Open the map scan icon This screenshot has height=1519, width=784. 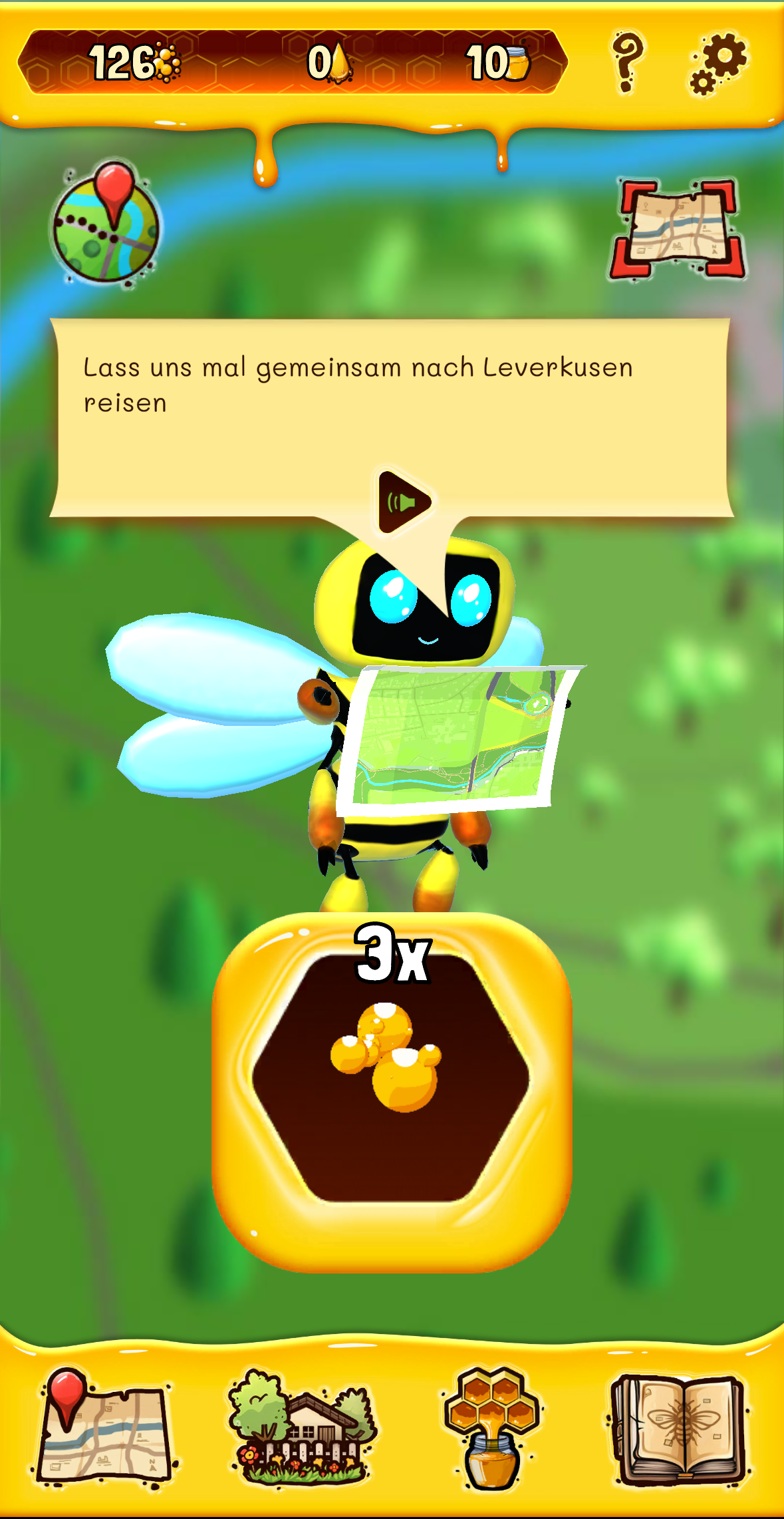click(678, 229)
